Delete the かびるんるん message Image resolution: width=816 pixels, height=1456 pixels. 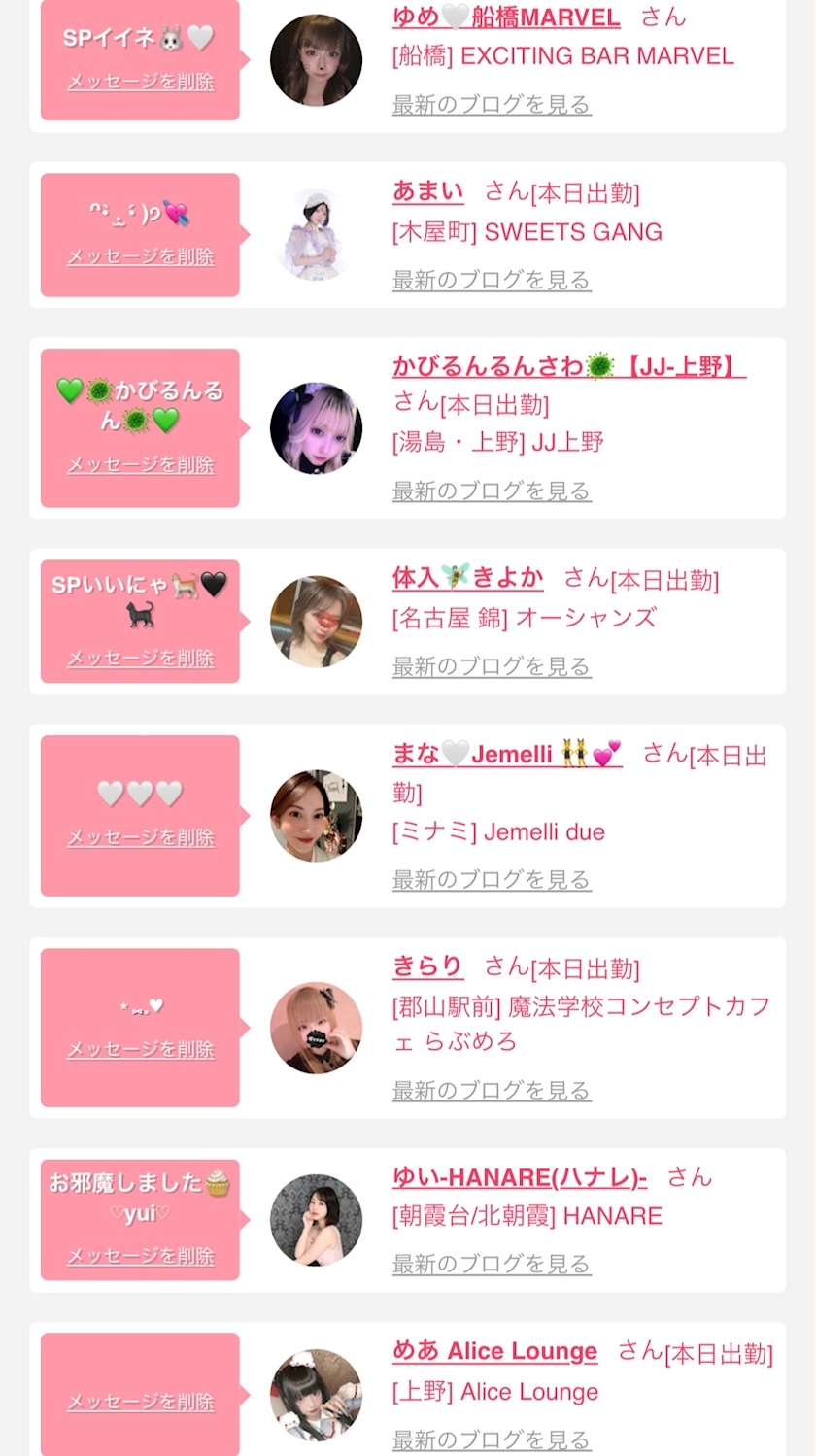pyautogui.click(x=140, y=465)
